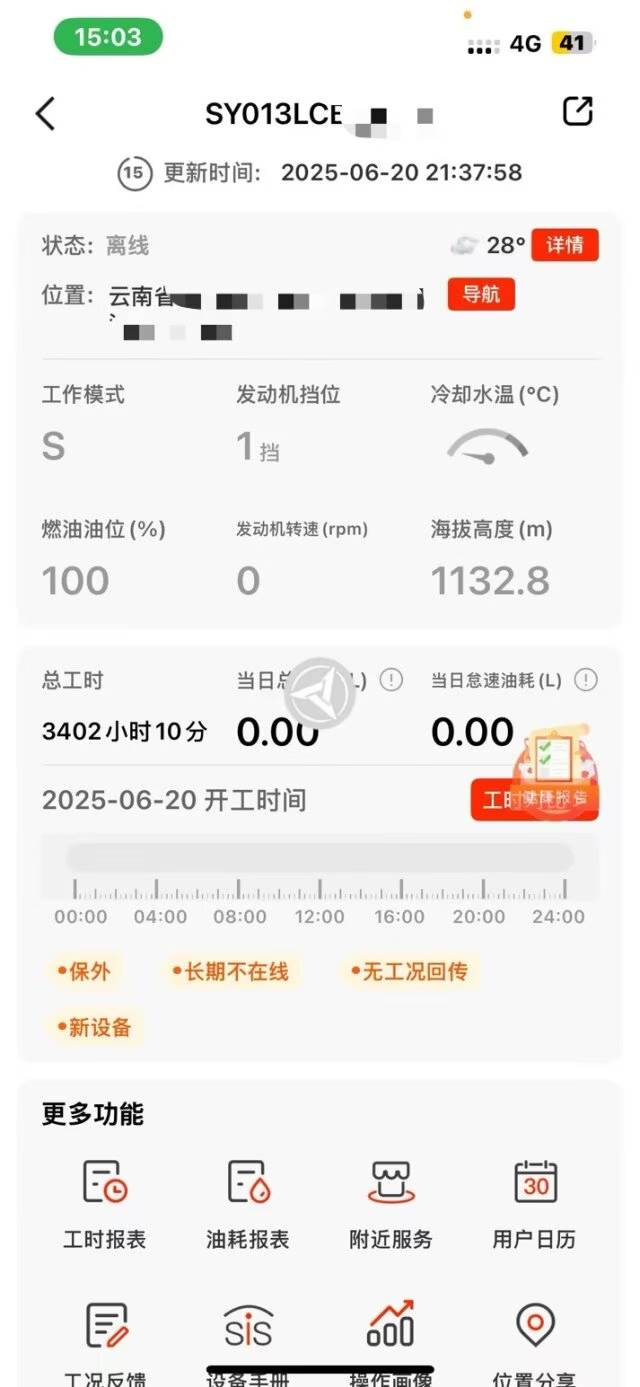Image resolution: width=640 pixels, height=1387 pixels.
Task: Go back using the top-left arrow
Action: [46, 114]
